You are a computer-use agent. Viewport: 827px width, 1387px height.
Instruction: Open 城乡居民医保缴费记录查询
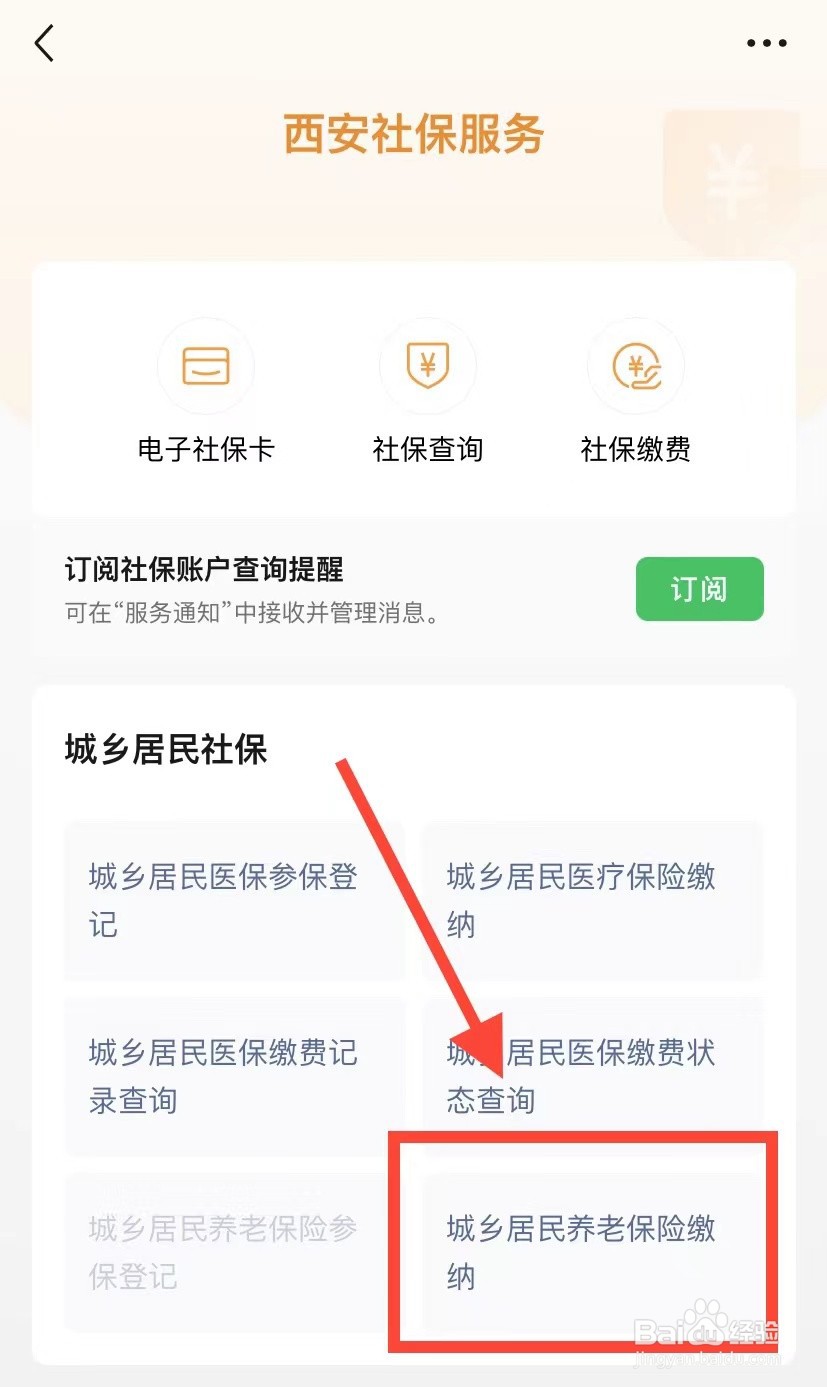click(234, 1077)
